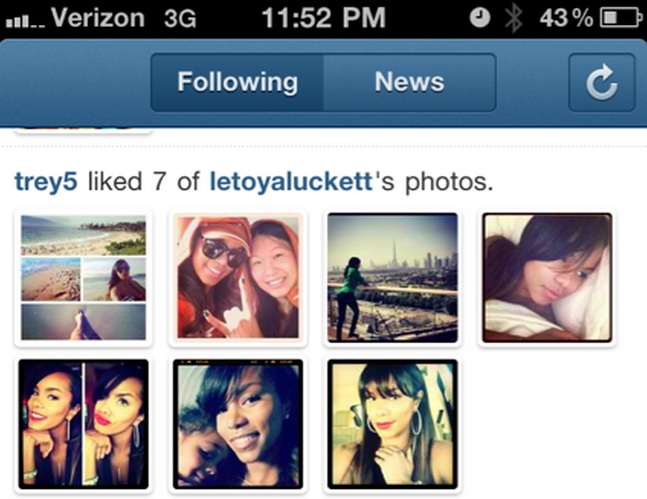Viewport: 647px width, 499px height.
Task: Open the smiling woman with child photo
Action: (x=238, y=425)
